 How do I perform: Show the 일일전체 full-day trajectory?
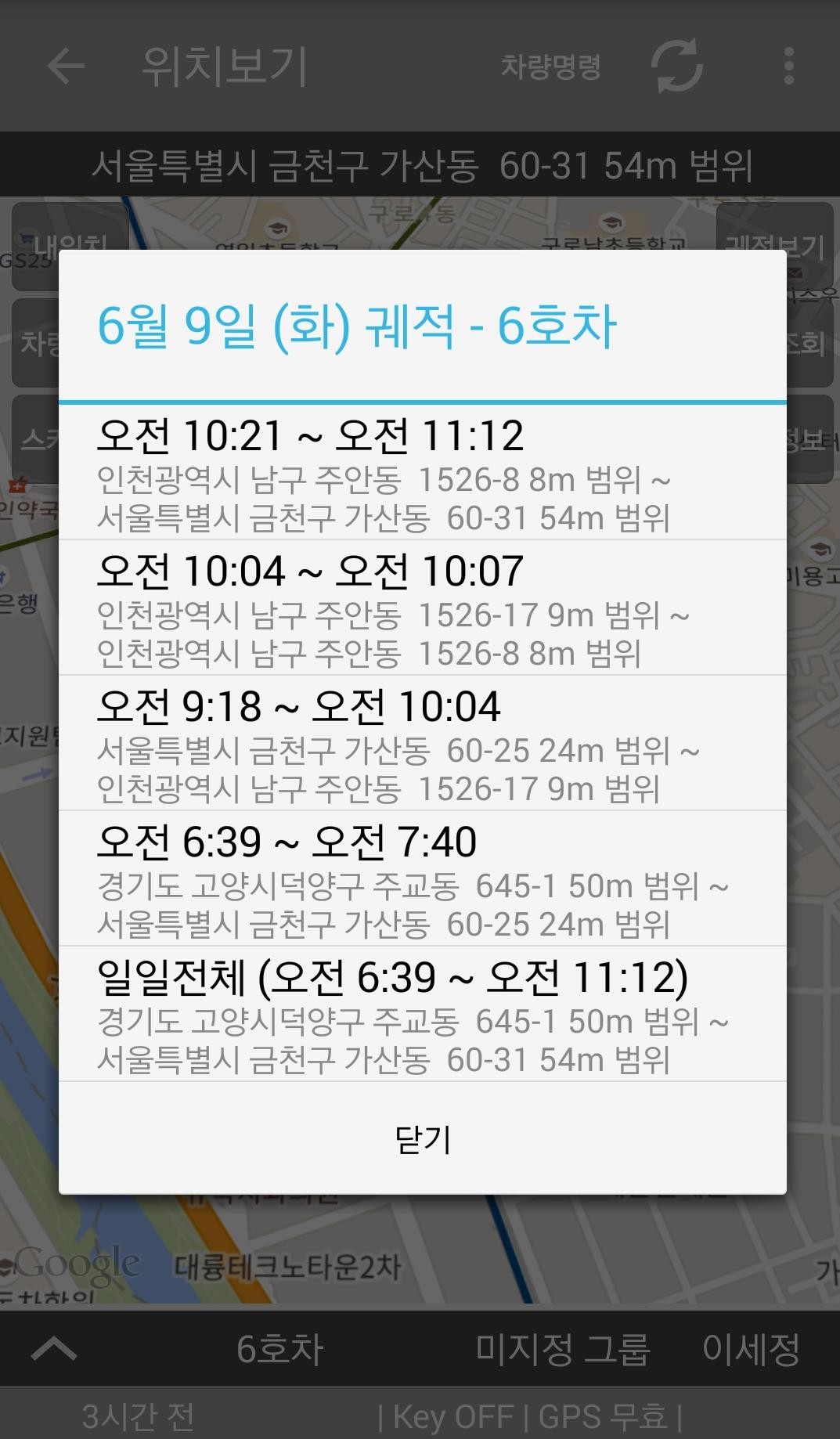423,1014
